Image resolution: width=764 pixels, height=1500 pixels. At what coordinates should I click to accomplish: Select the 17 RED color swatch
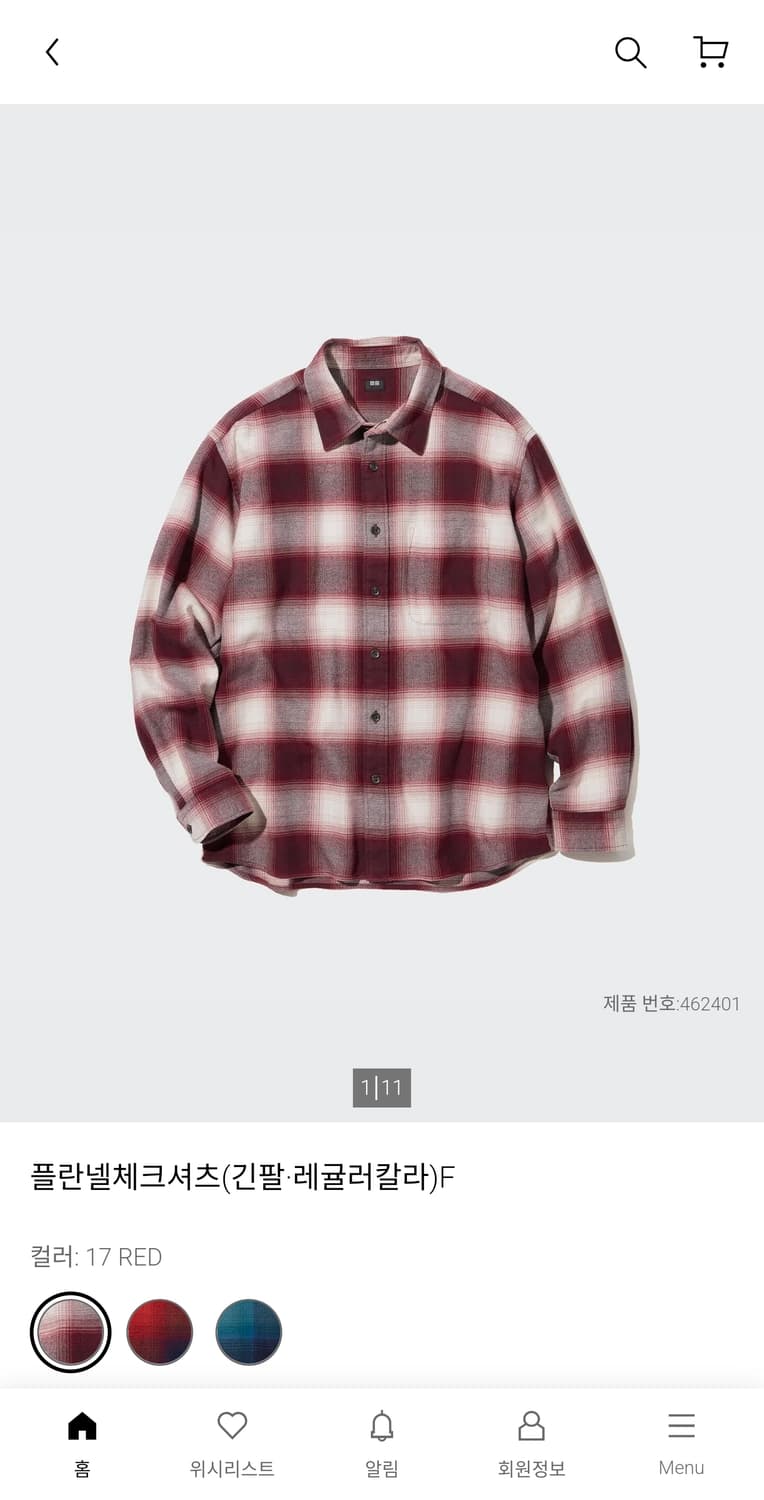coord(70,1333)
